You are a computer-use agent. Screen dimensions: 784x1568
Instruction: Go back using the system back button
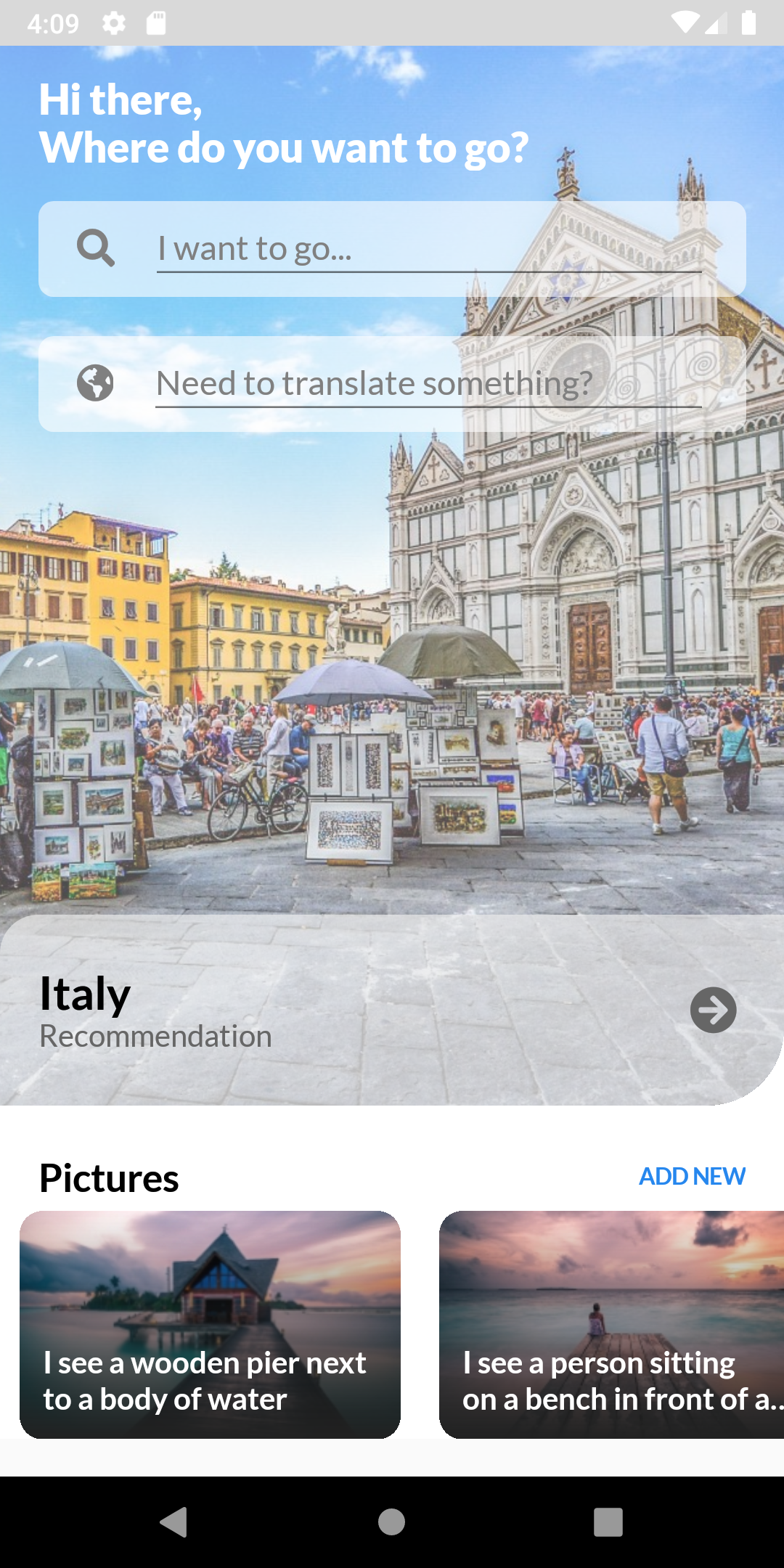click(174, 1522)
